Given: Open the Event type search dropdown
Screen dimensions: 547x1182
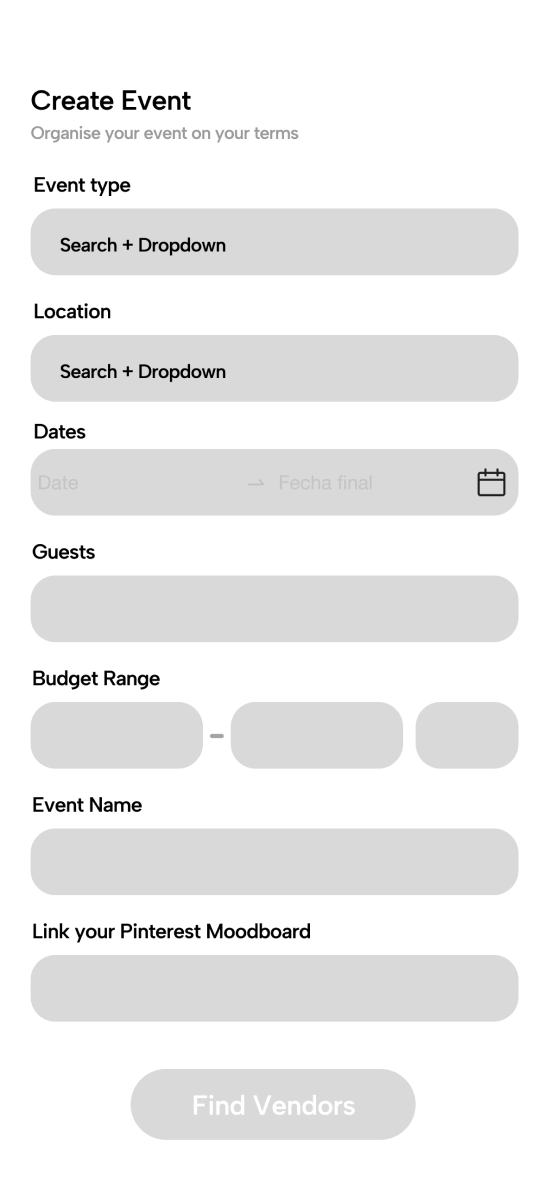Looking at the screenshot, I should coord(274,242).
